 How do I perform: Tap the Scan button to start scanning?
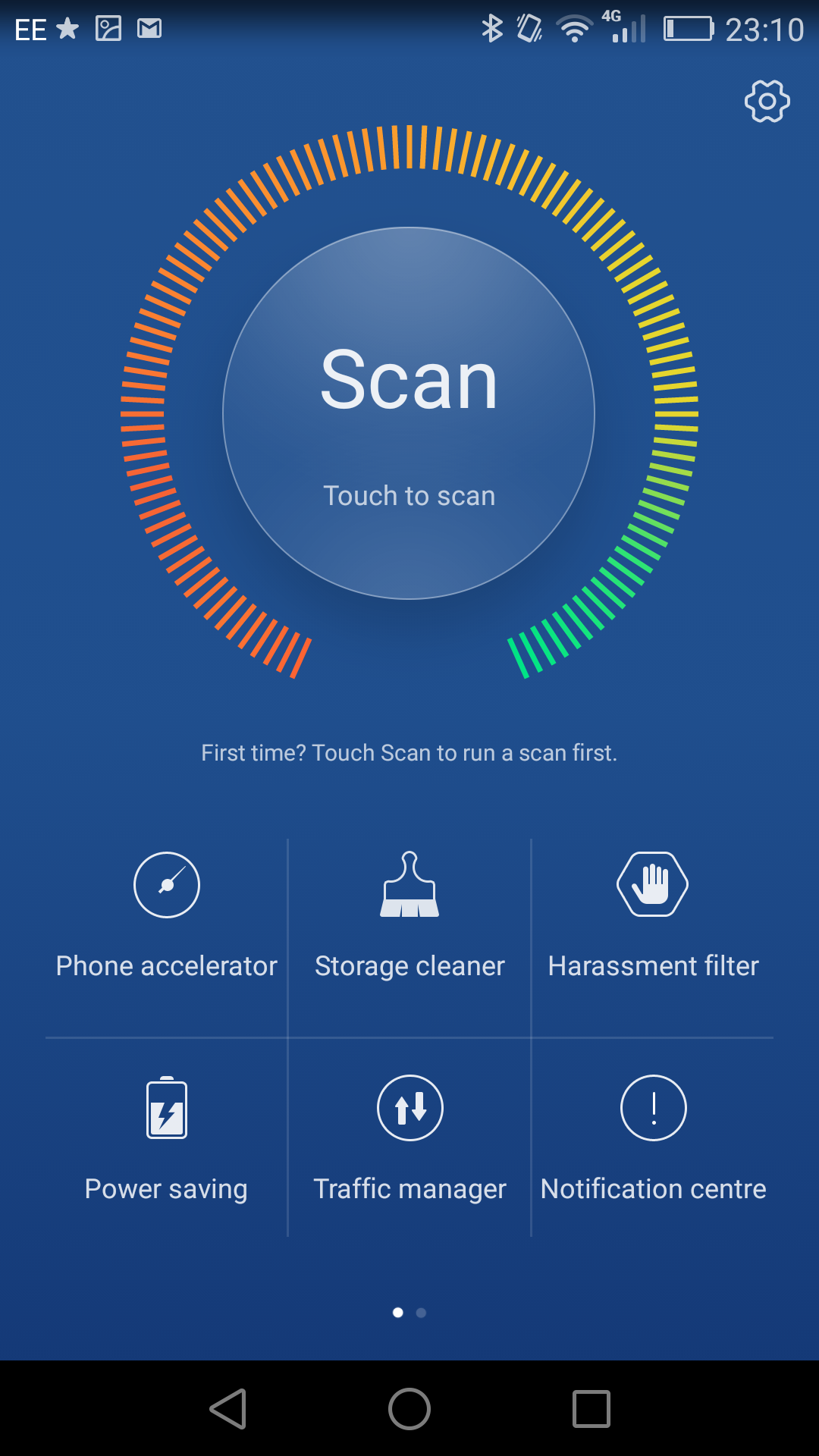pyautogui.click(x=409, y=413)
